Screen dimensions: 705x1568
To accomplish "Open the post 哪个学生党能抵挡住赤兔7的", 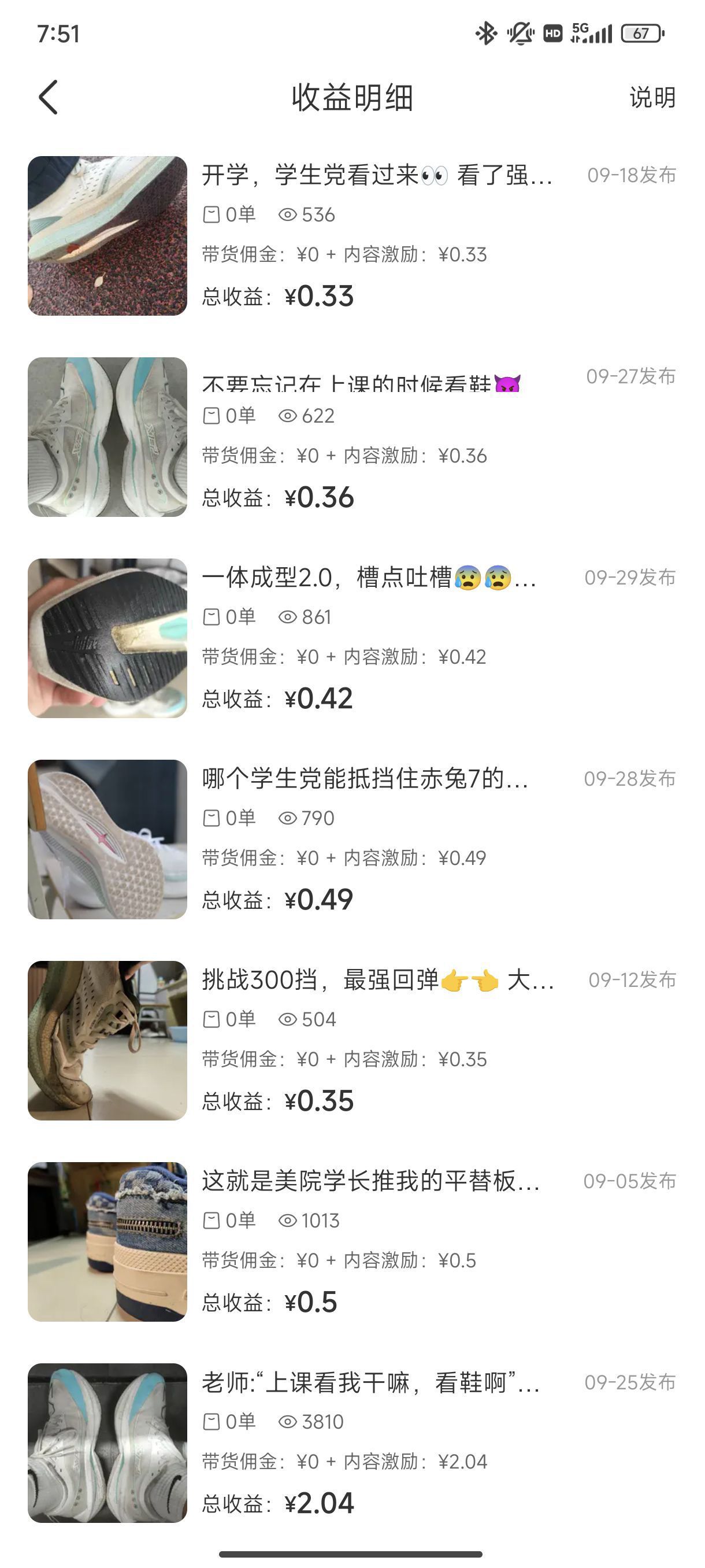I will coord(365,779).
